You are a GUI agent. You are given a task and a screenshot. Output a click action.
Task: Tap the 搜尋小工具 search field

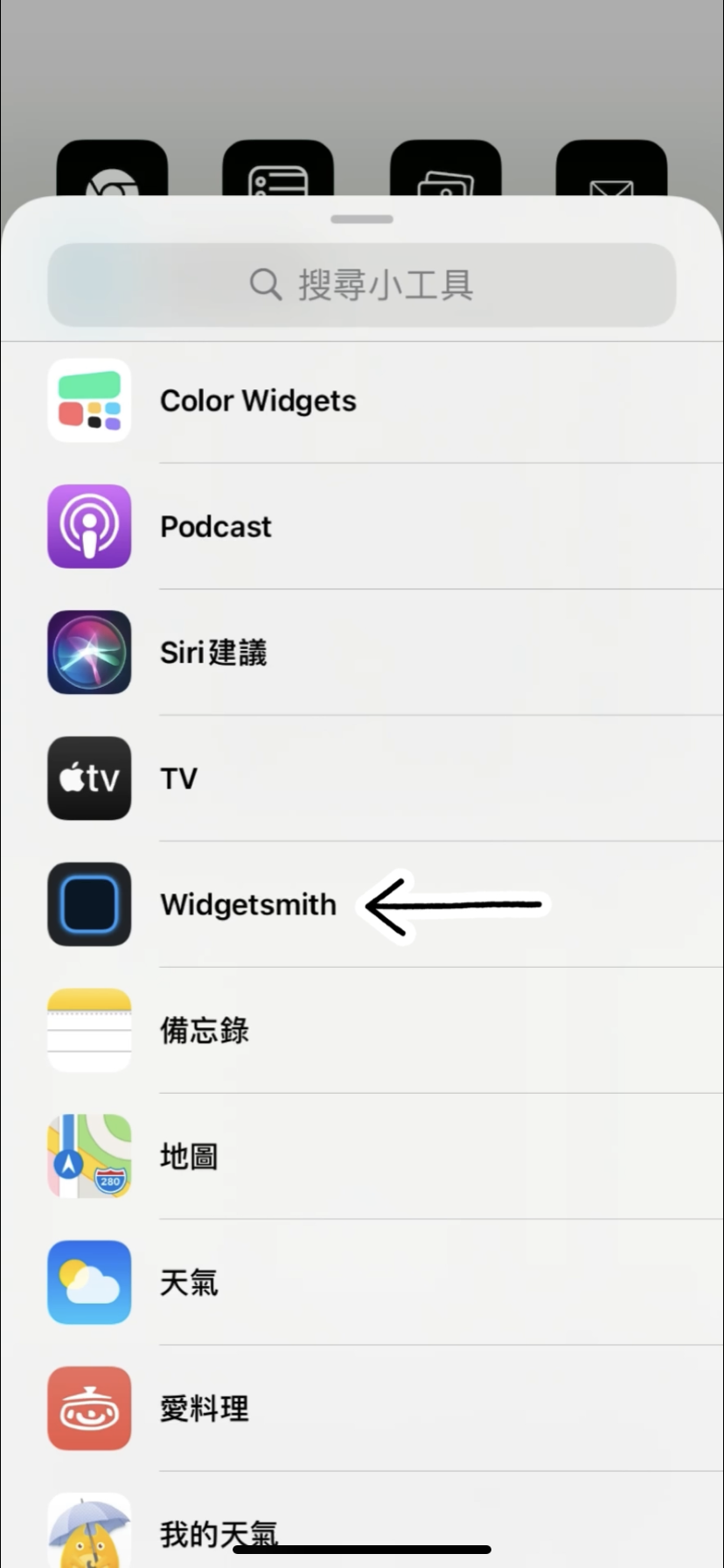(x=362, y=284)
